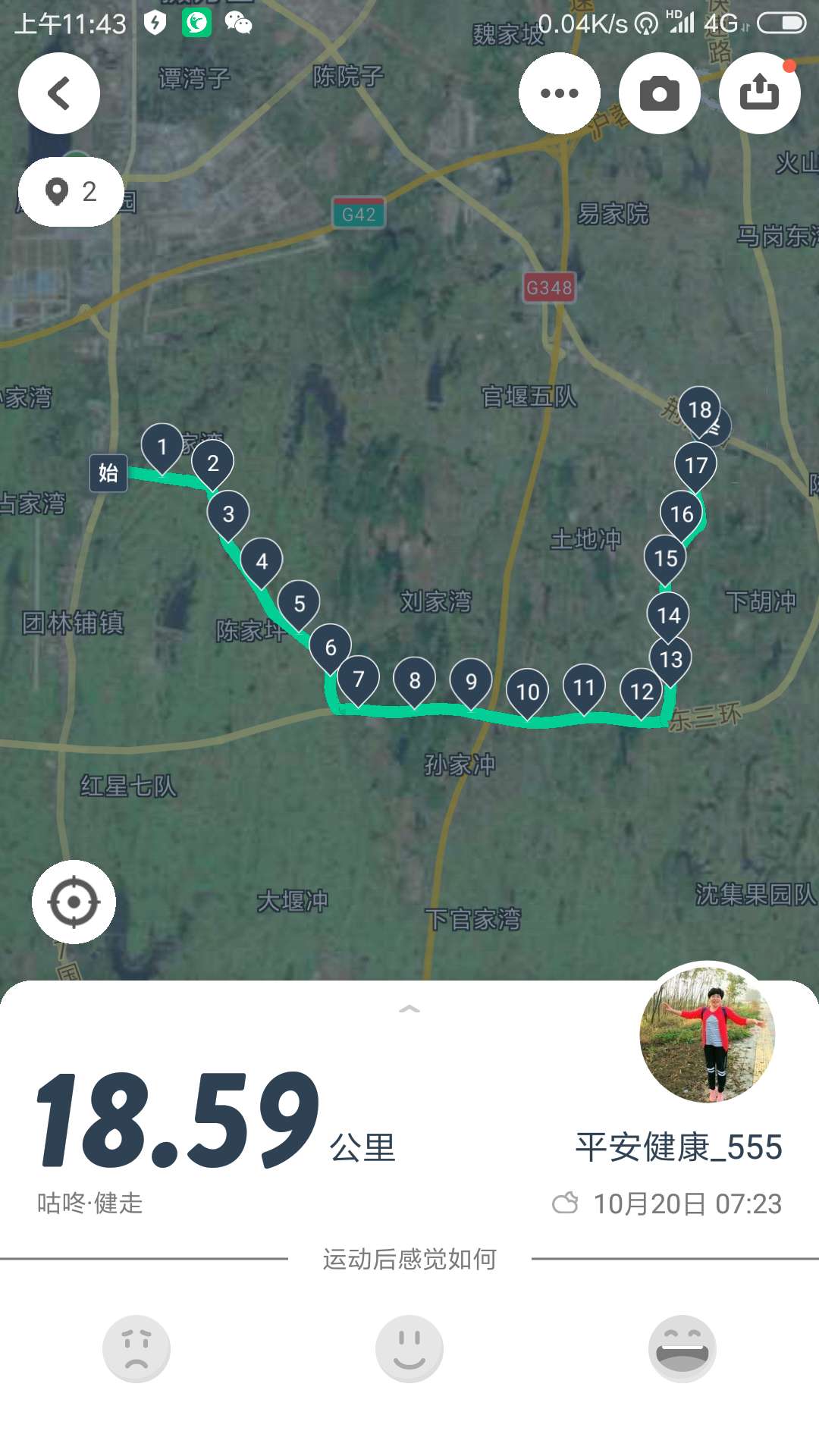Open the three-dot more options menu
The height and width of the screenshot is (1456, 819).
(560, 93)
